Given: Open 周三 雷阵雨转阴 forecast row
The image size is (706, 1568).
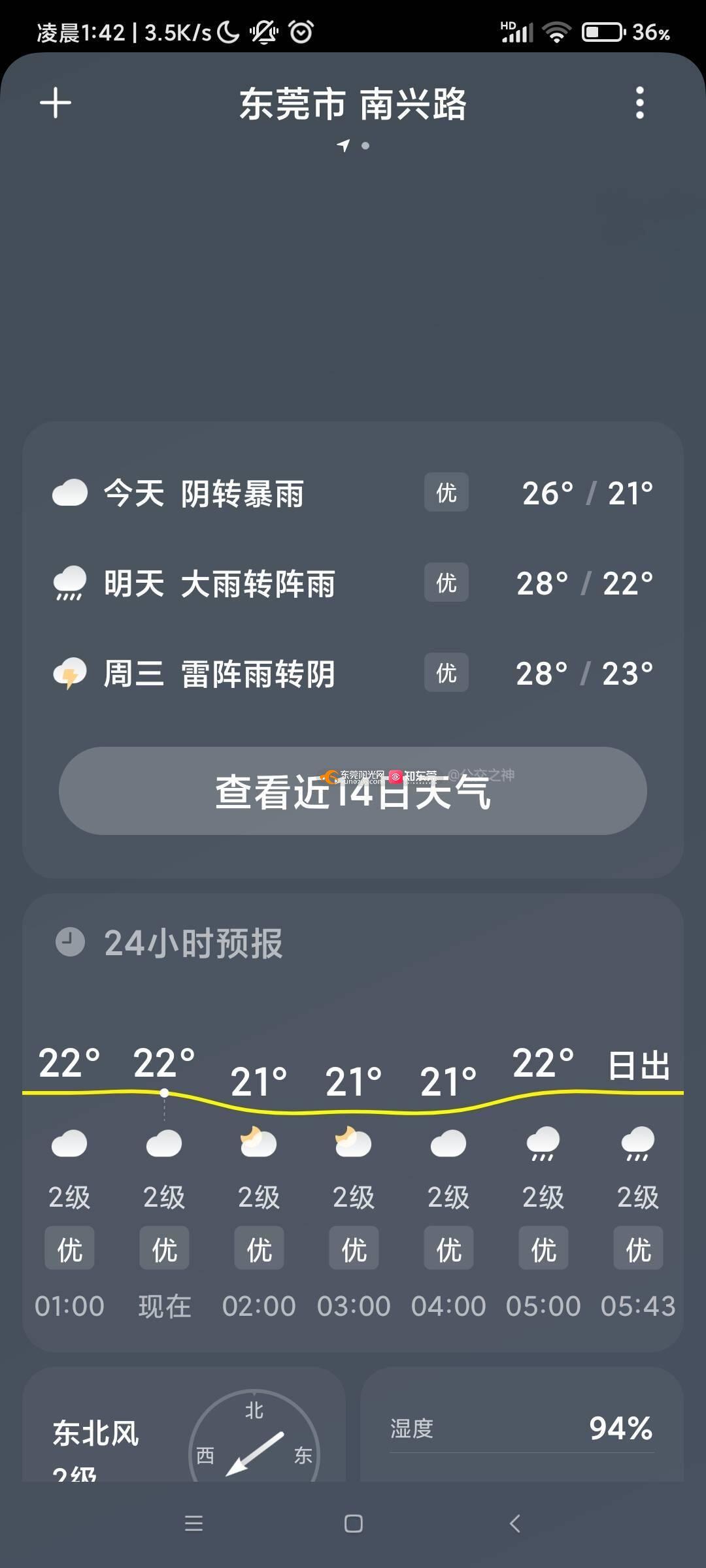Looking at the screenshot, I should click(353, 674).
